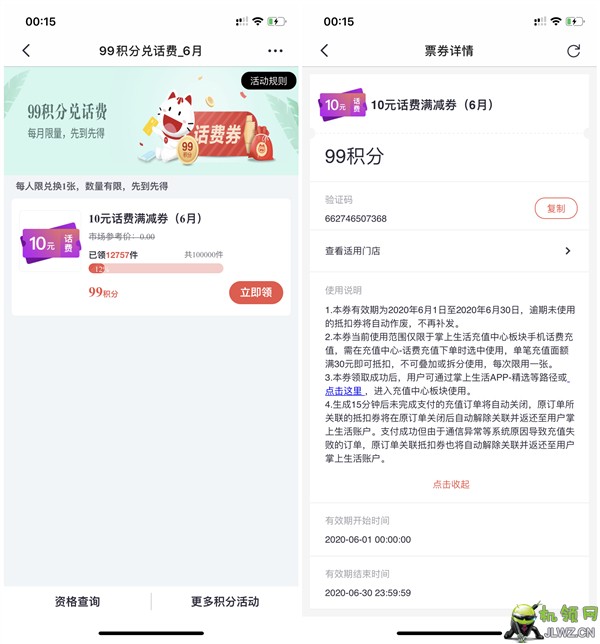Screen dimensions: 600x644
Task: Go back from the 票券详情 page
Action: (324, 51)
